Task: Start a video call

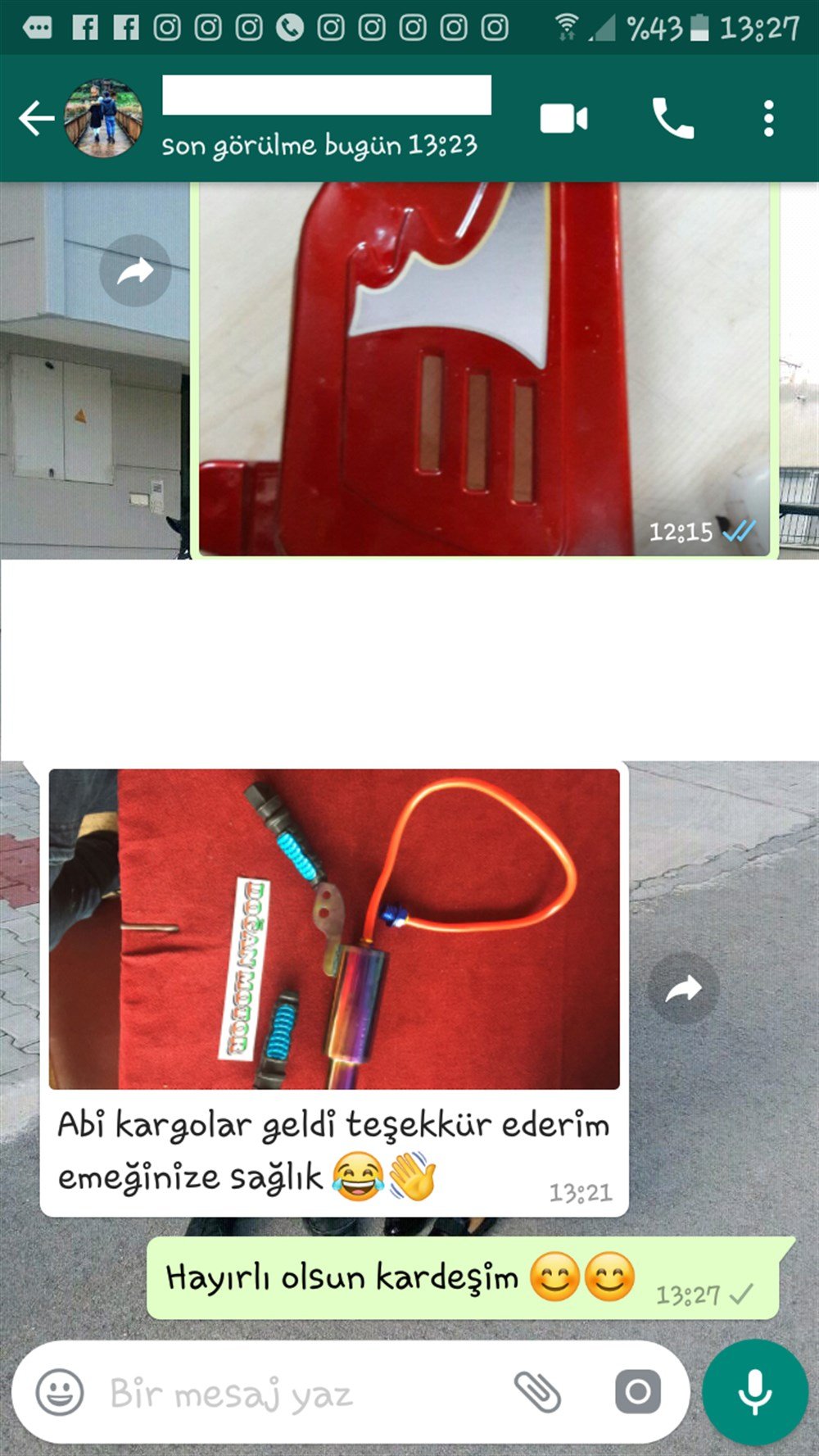Action: coord(564,119)
